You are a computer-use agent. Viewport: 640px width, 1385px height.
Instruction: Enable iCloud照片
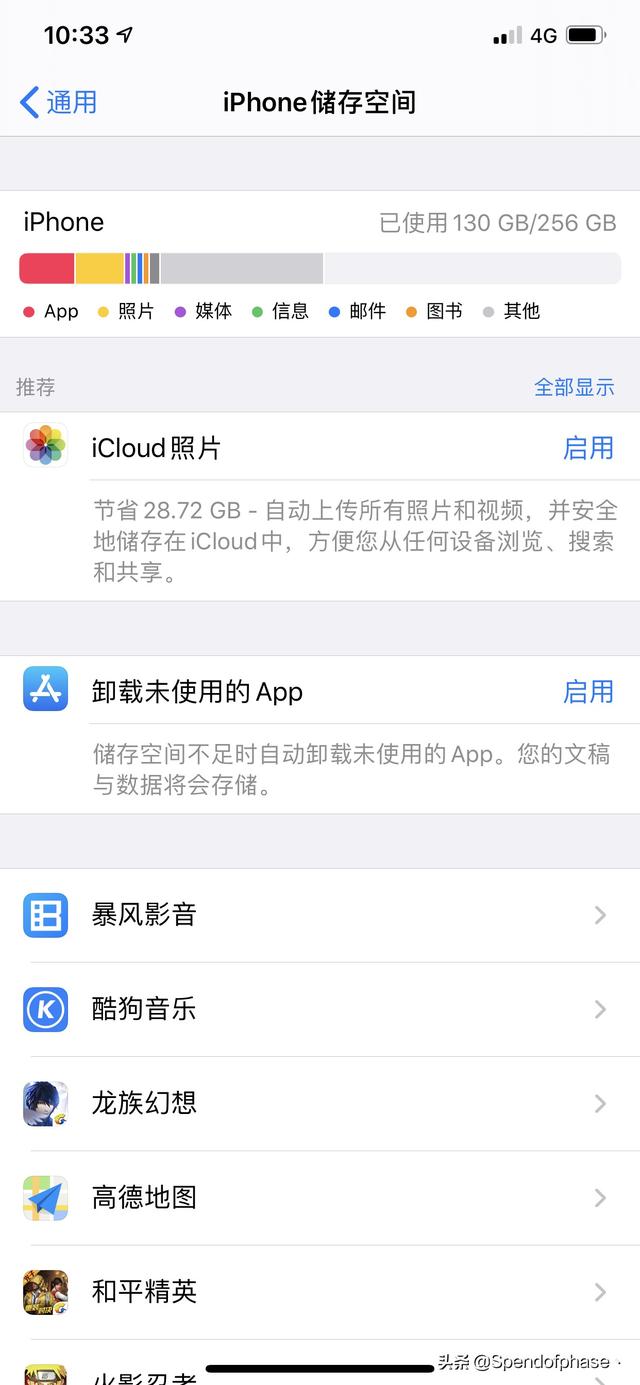coord(588,448)
